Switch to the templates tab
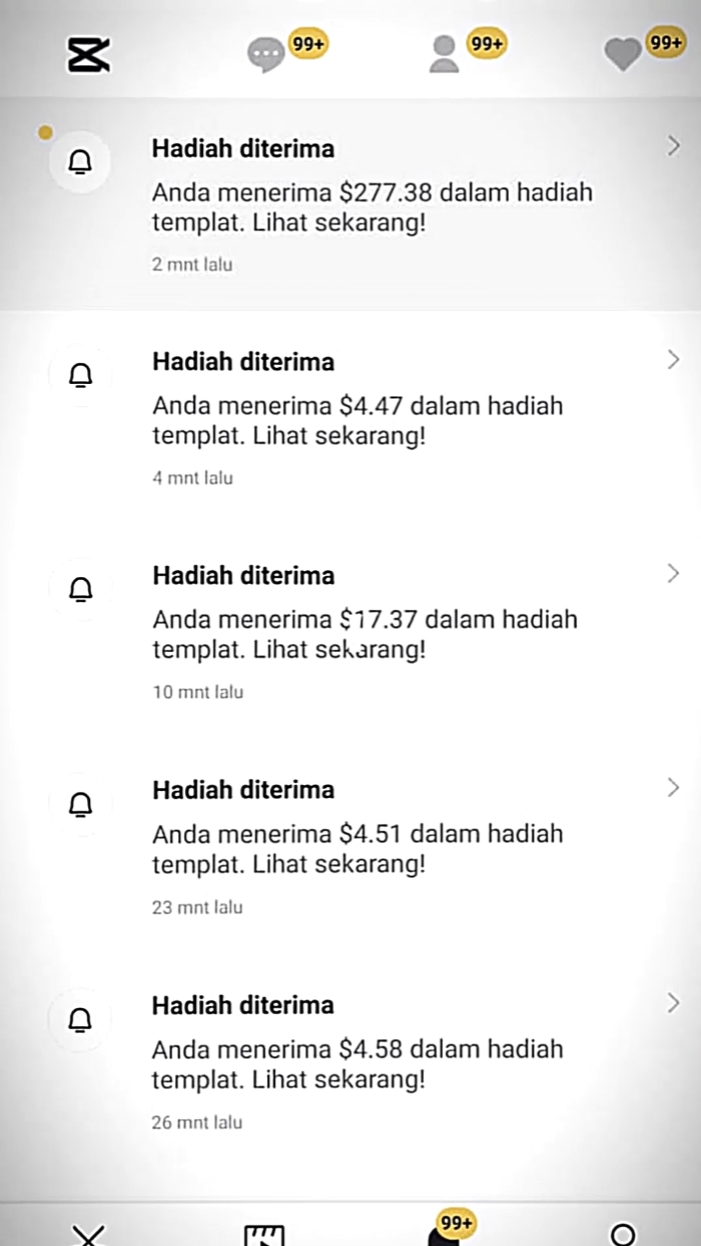701x1246 pixels. point(264,1234)
